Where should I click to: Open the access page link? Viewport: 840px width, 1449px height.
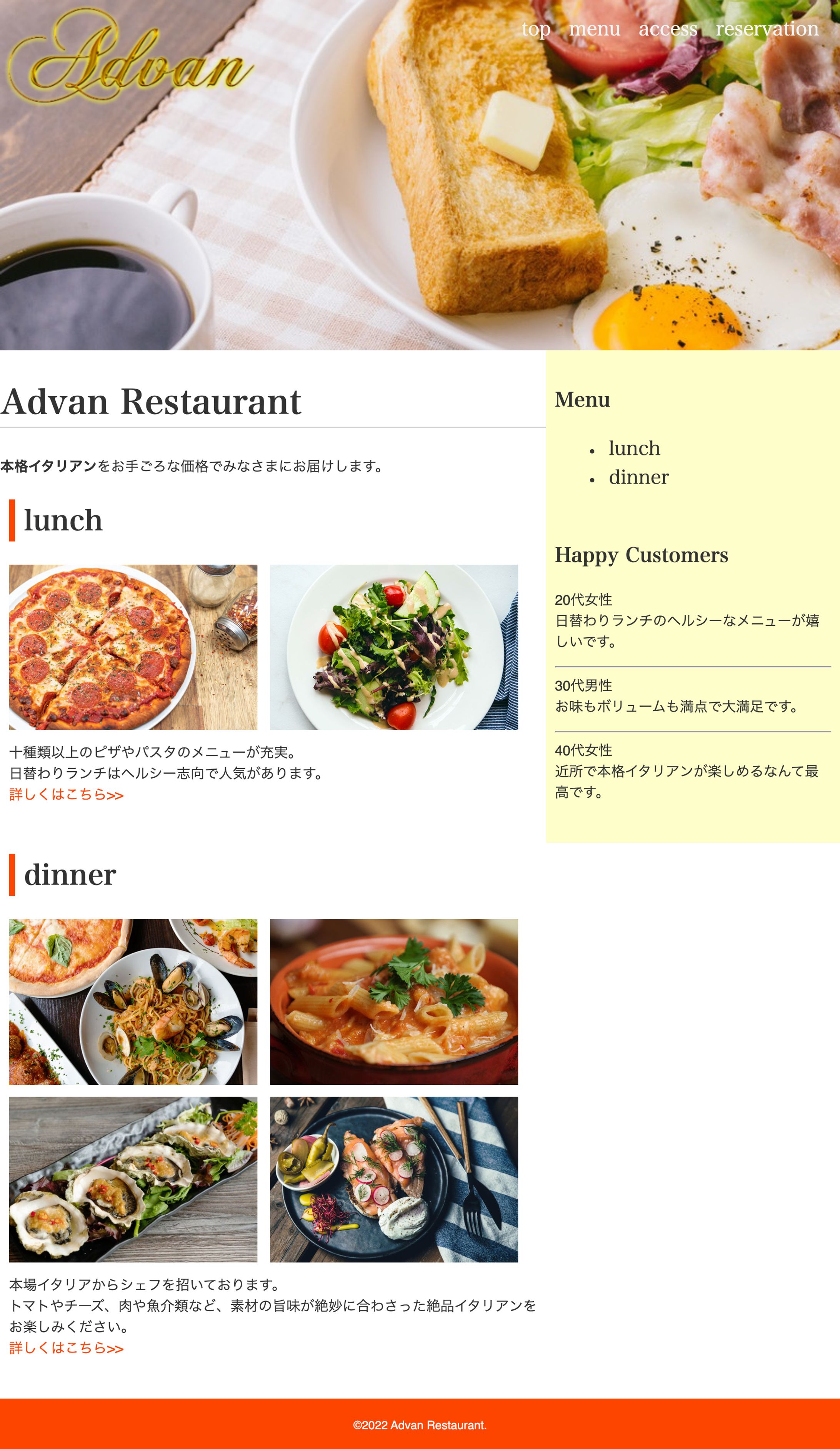(668, 29)
